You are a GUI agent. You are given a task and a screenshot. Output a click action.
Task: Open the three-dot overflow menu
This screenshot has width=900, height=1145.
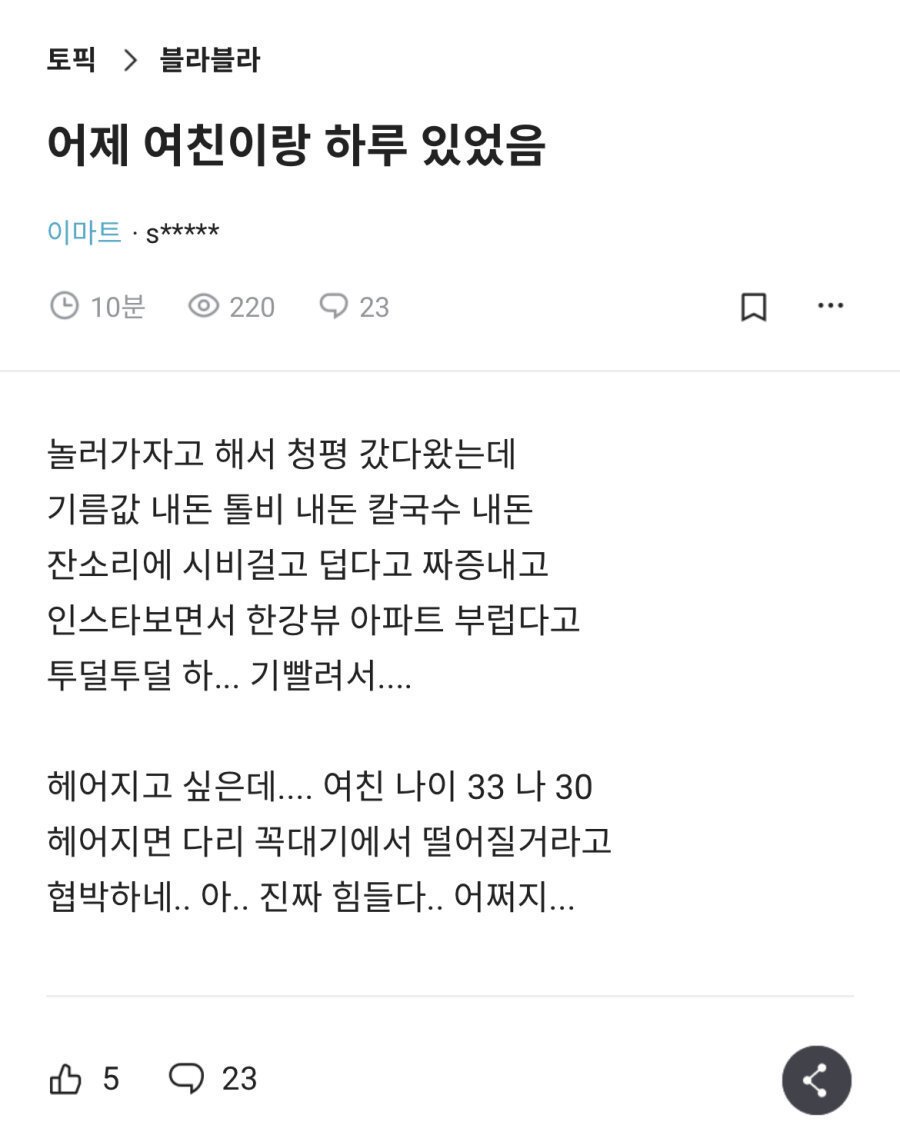[x=831, y=306]
